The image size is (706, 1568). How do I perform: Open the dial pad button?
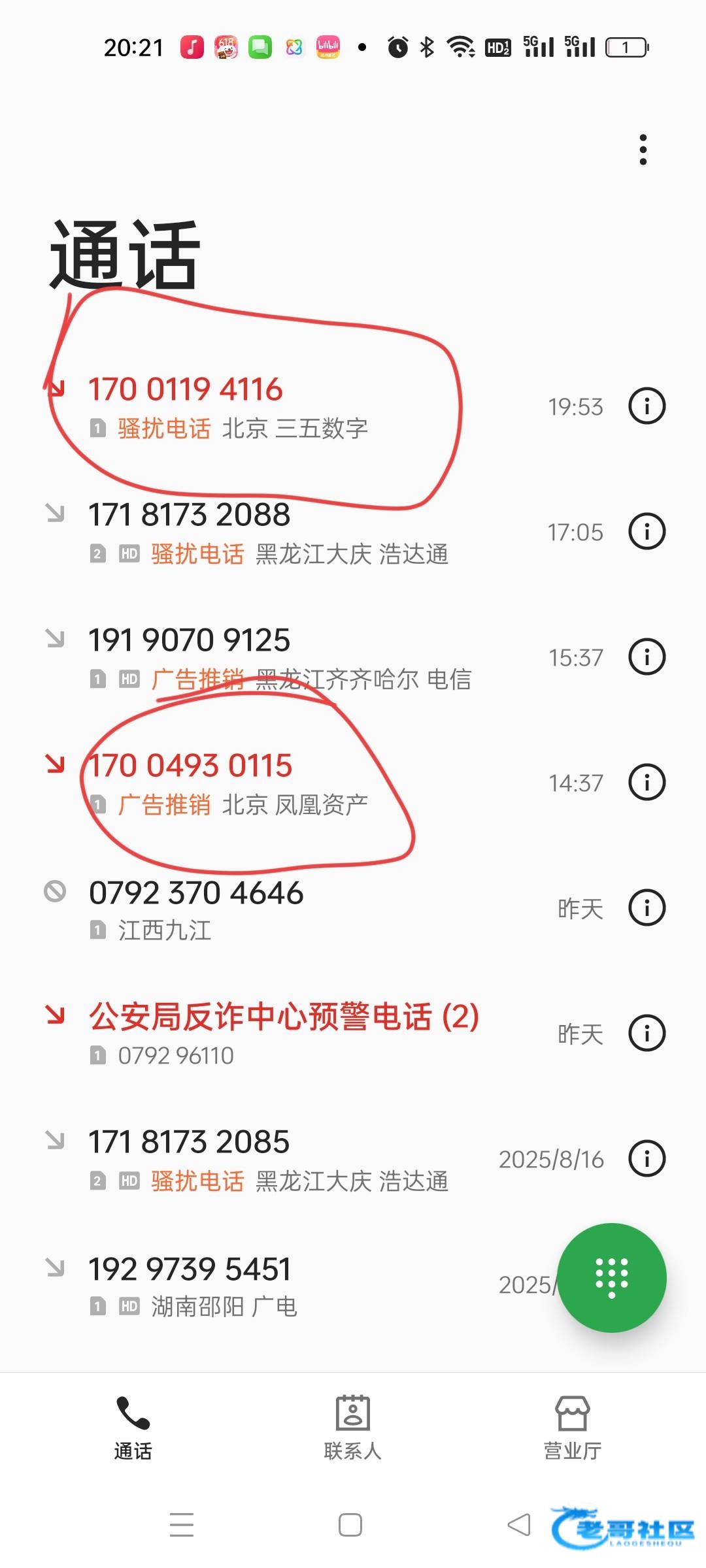612,1277
